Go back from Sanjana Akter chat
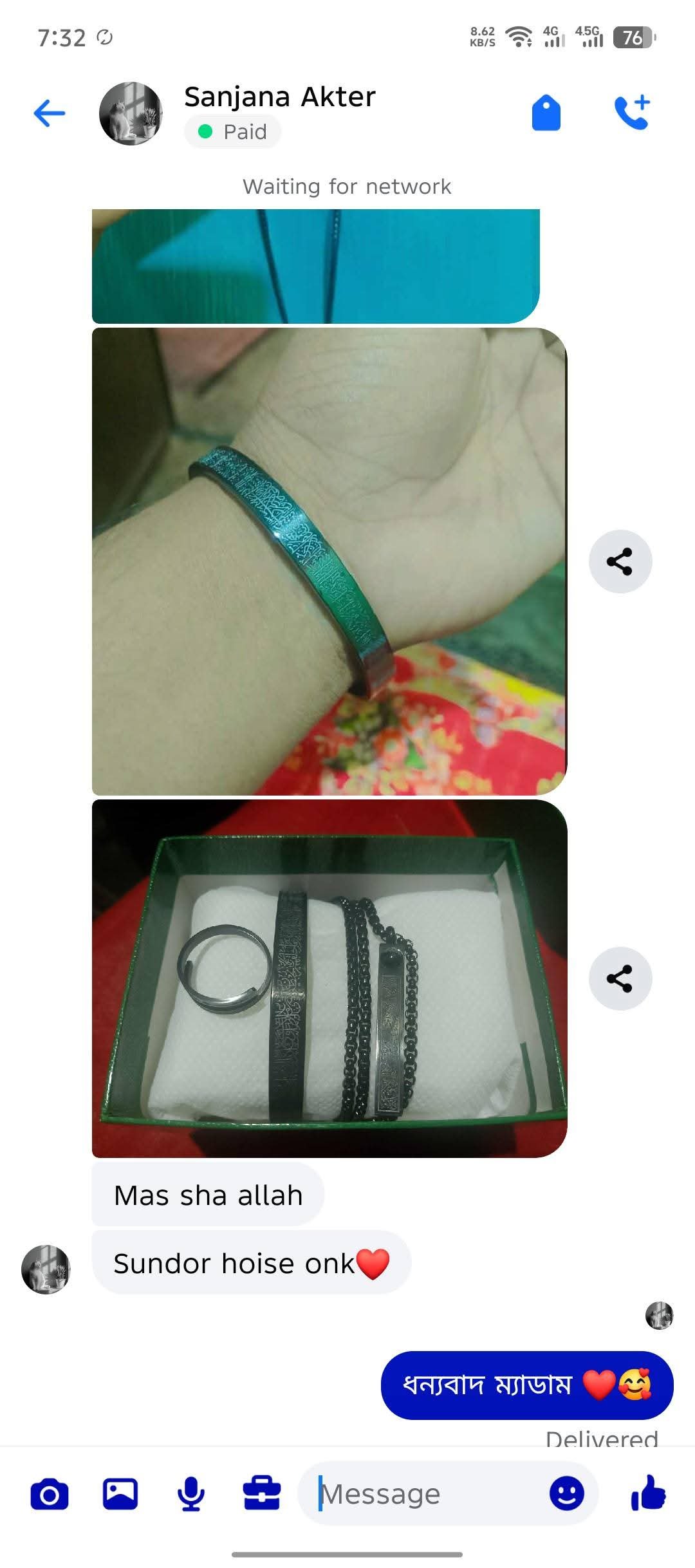 click(50, 114)
